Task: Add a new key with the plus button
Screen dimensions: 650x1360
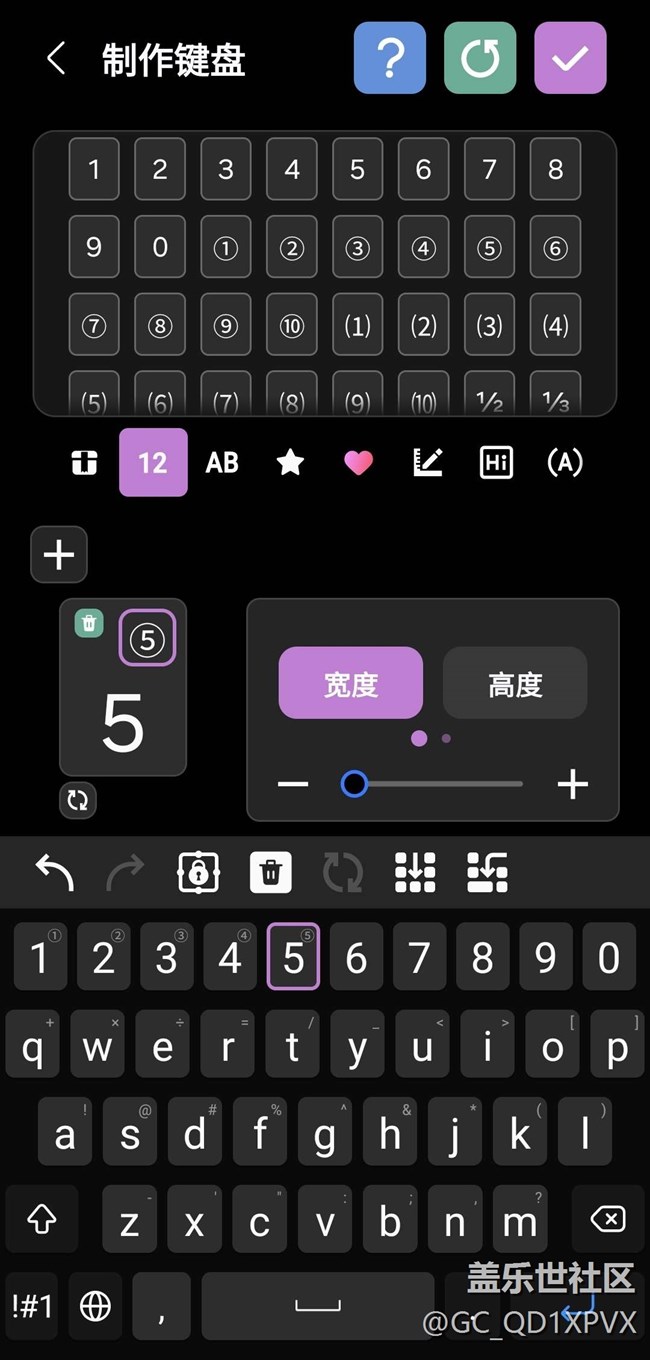Action: (59, 554)
